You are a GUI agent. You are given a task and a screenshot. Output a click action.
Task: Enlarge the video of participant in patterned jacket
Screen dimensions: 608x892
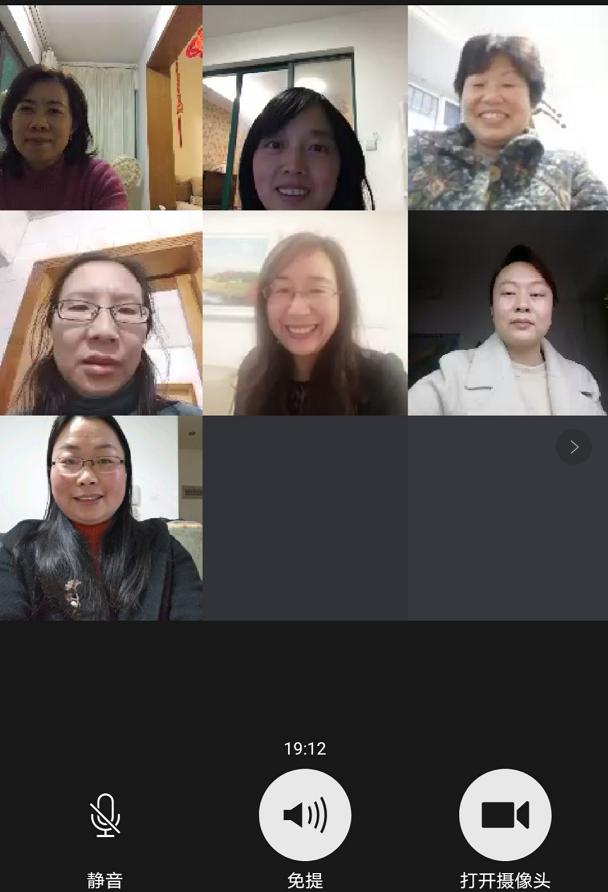507,108
